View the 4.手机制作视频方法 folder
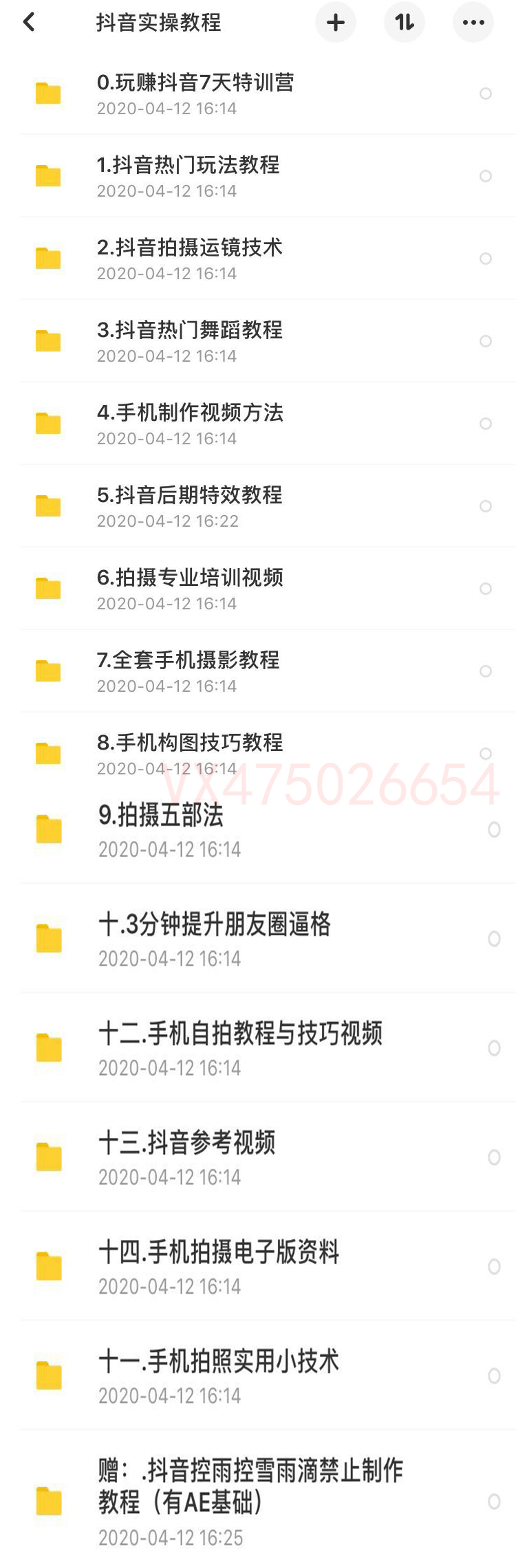 (190, 413)
